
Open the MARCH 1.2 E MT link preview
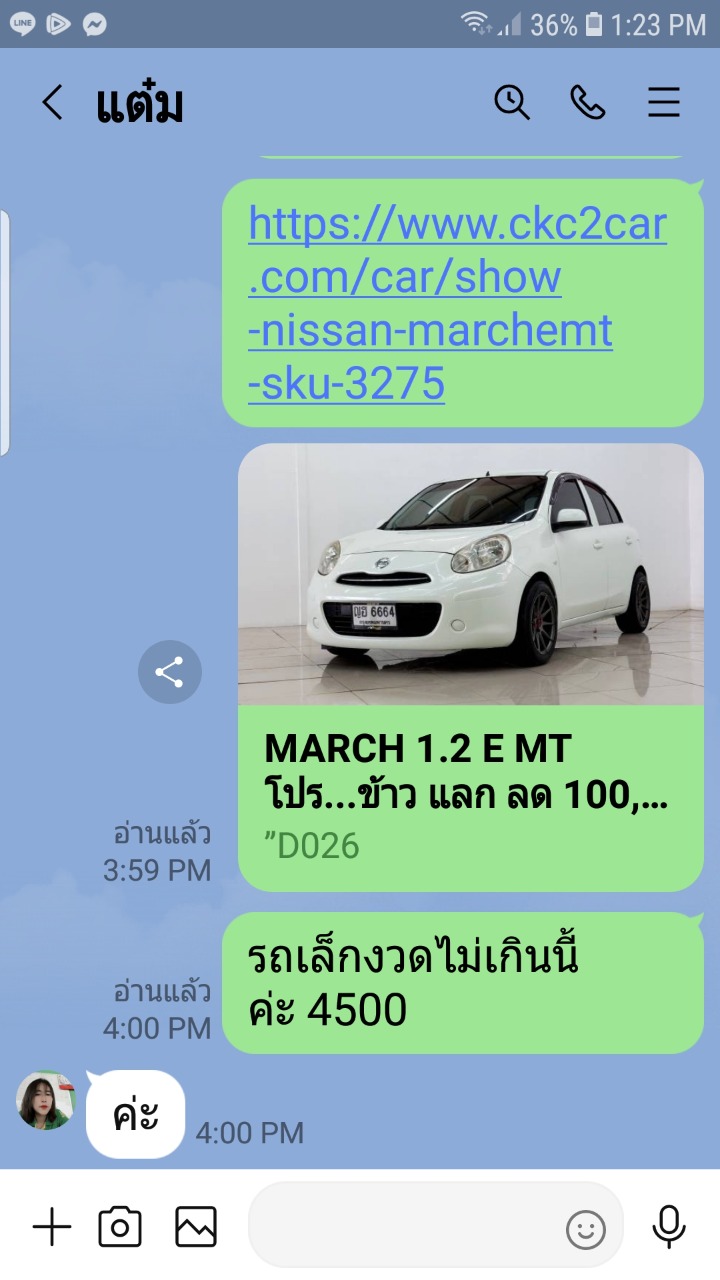point(471,667)
